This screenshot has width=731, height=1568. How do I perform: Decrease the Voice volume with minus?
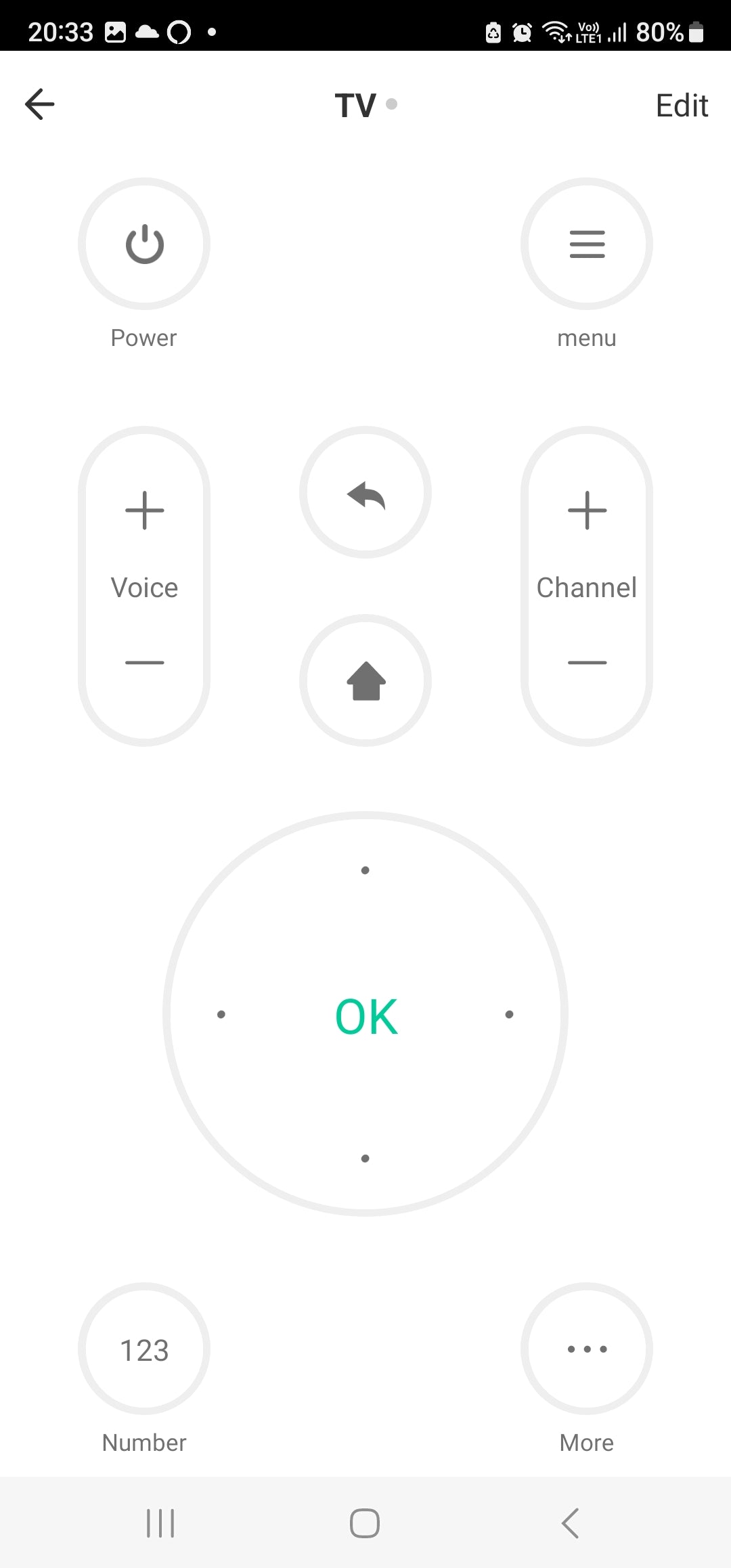click(144, 662)
